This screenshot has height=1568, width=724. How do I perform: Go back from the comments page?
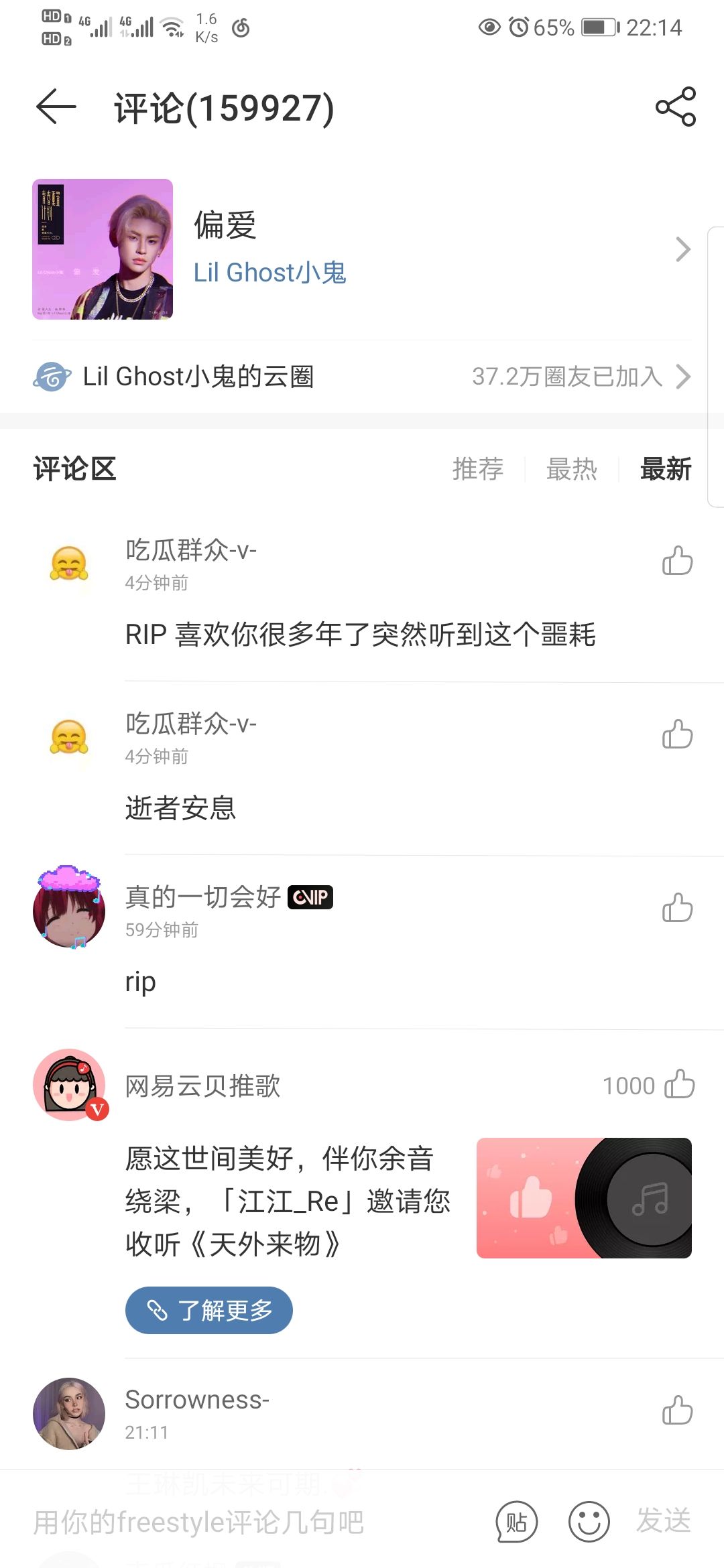pyautogui.click(x=56, y=107)
